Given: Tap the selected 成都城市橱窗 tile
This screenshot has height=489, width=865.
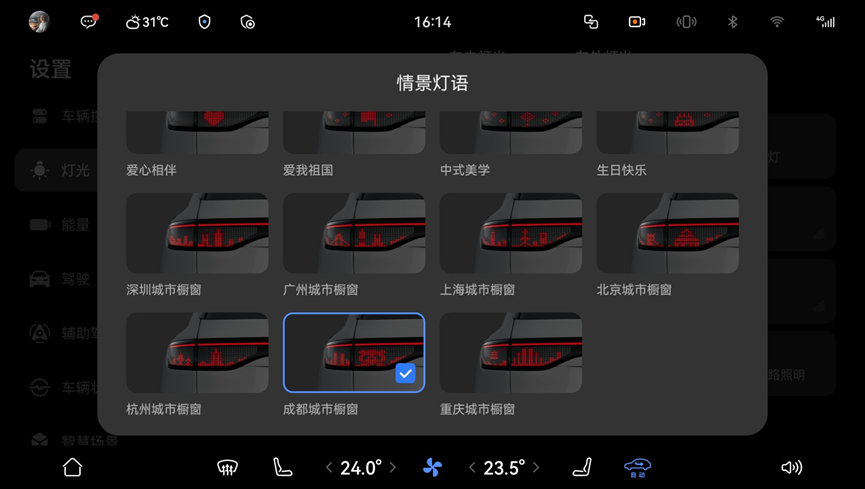Looking at the screenshot, I should (354, 353).
